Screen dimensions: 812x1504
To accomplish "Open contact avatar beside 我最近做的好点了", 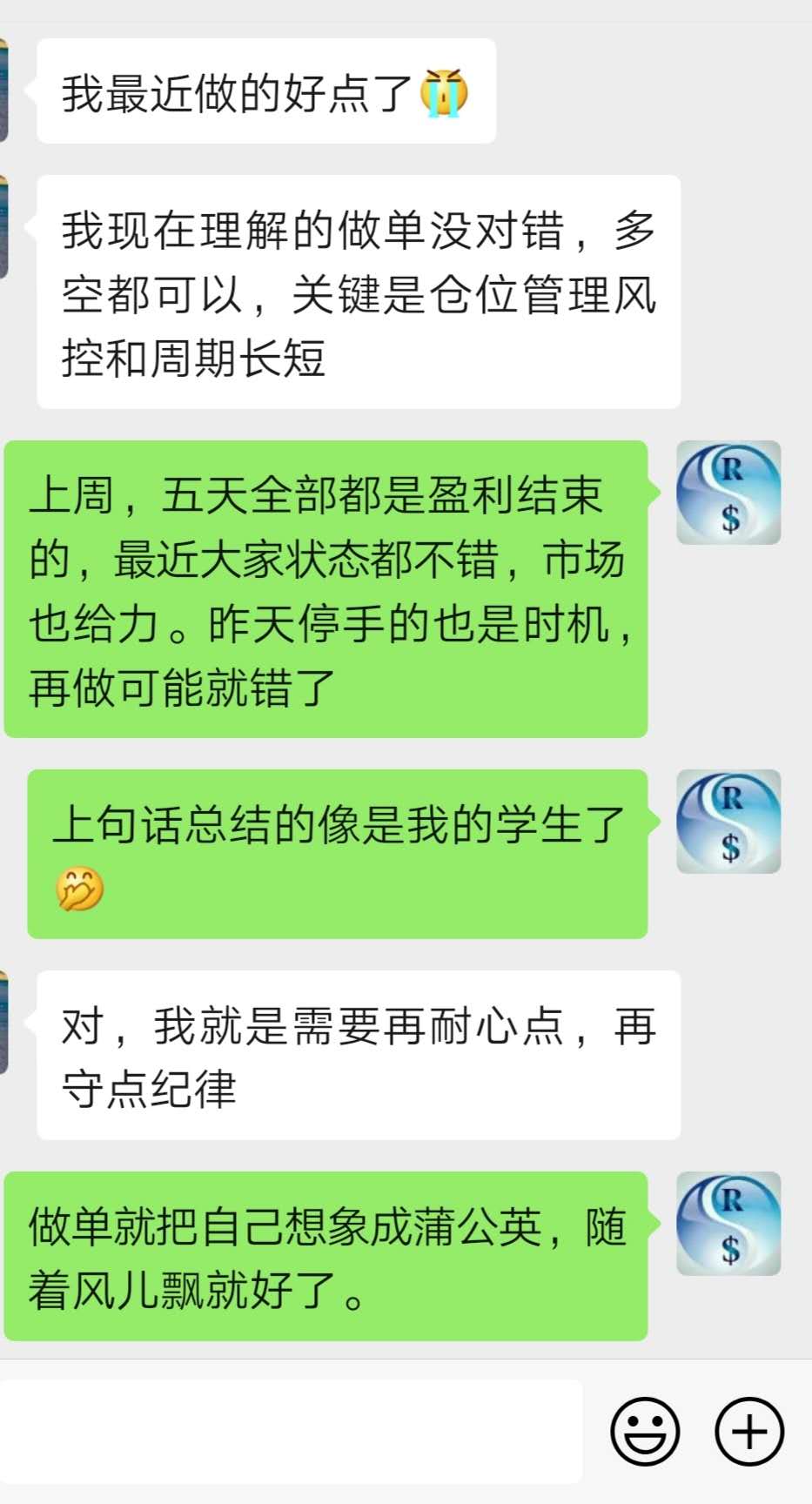I will click(3, 91).
